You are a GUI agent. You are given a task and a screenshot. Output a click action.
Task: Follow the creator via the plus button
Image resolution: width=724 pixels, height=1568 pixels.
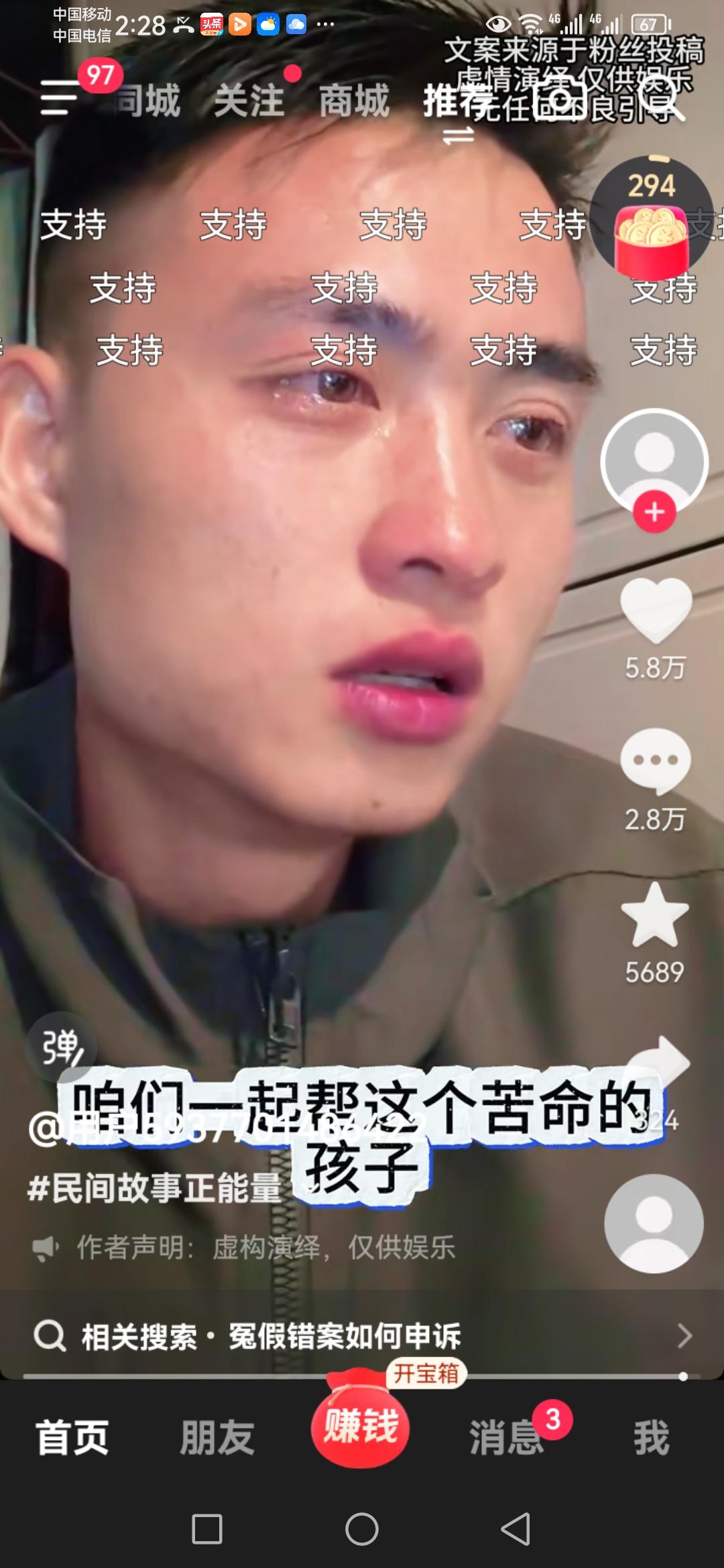653,511
